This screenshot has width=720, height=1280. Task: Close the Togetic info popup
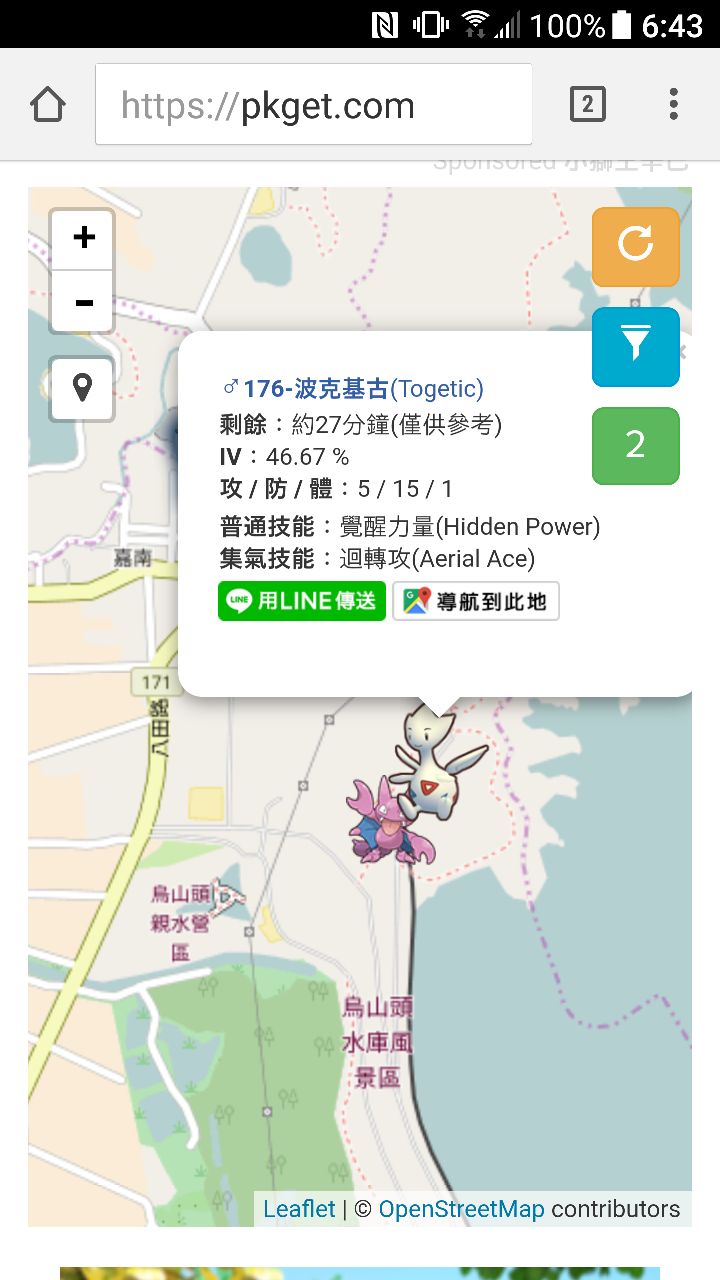[683, 352]
